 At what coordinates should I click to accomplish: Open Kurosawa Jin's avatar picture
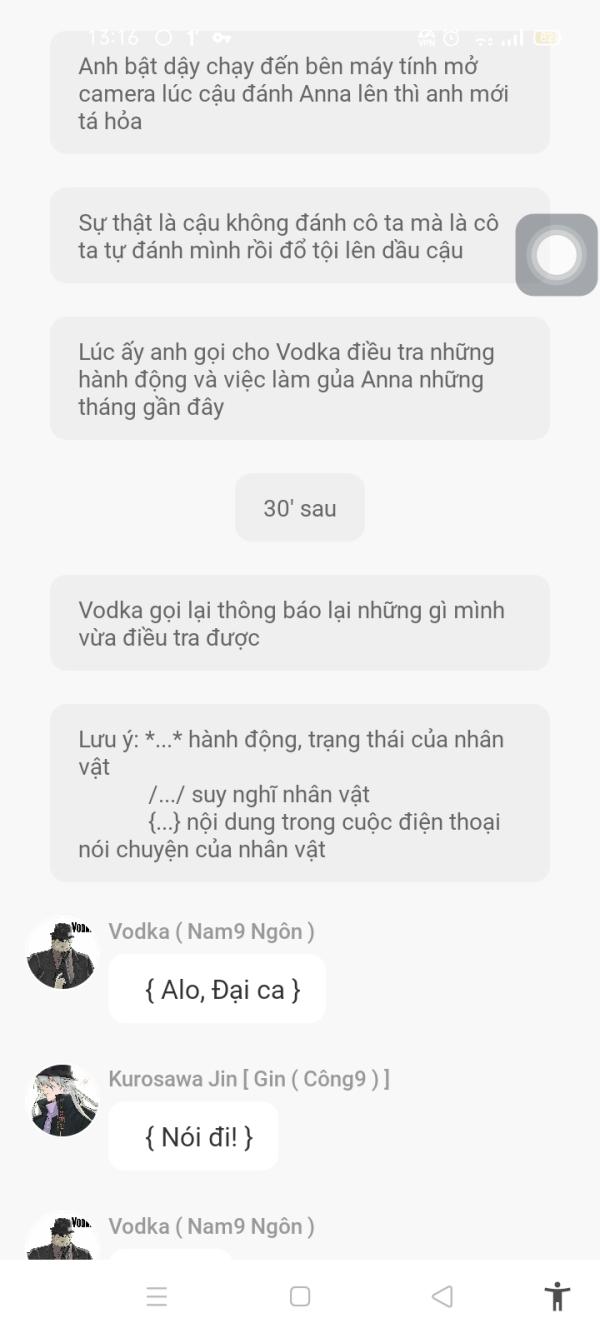tap(62, 1100)
